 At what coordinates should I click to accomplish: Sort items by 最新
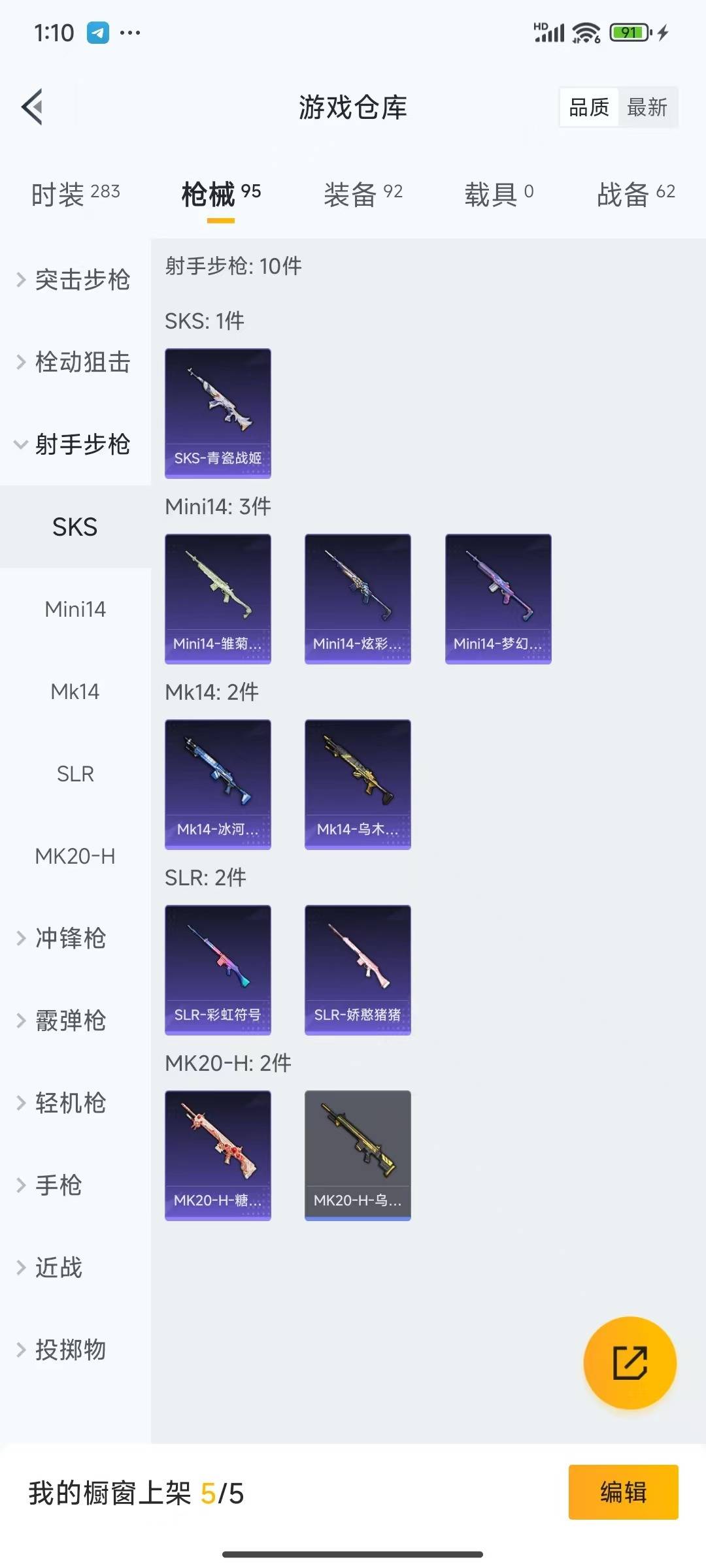[647, 107]
